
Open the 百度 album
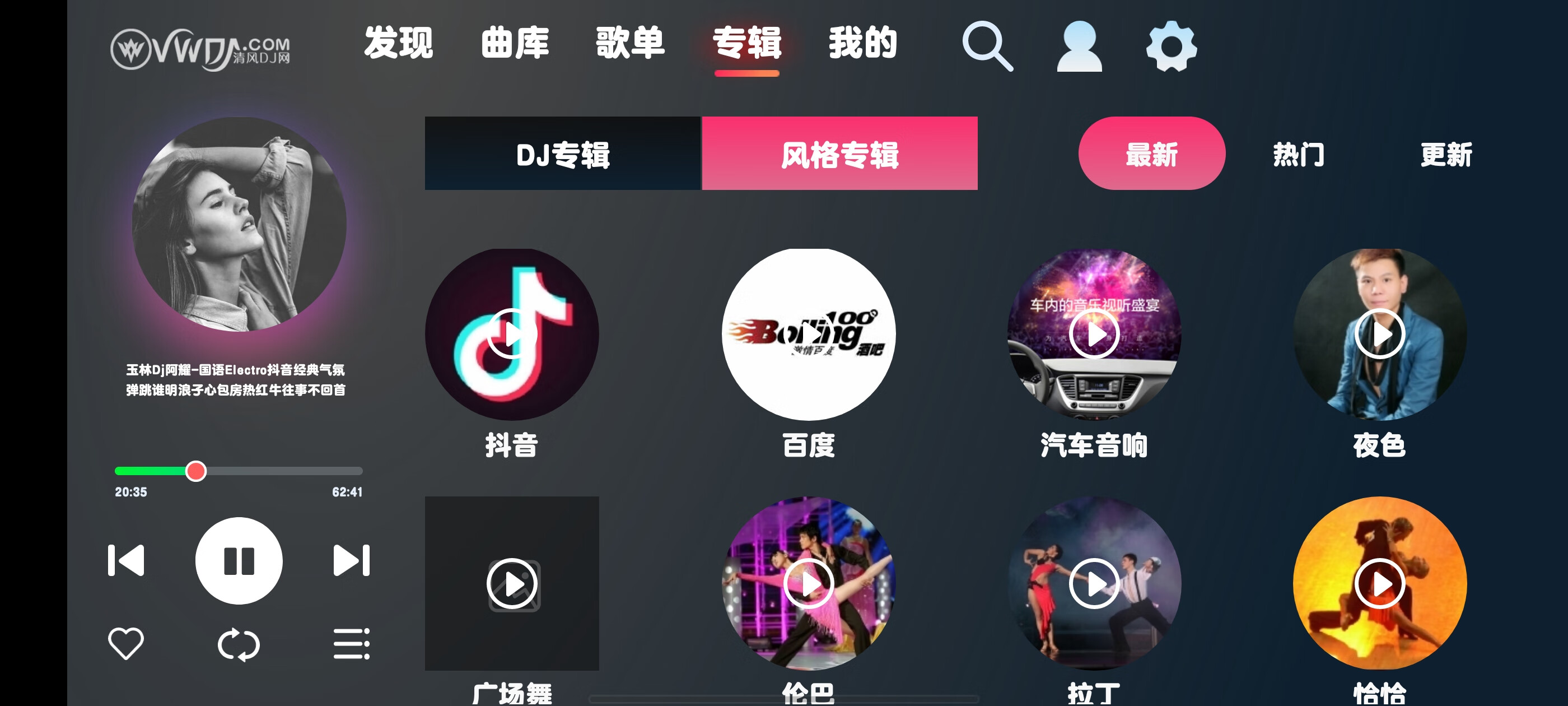[x=808, y=334]
